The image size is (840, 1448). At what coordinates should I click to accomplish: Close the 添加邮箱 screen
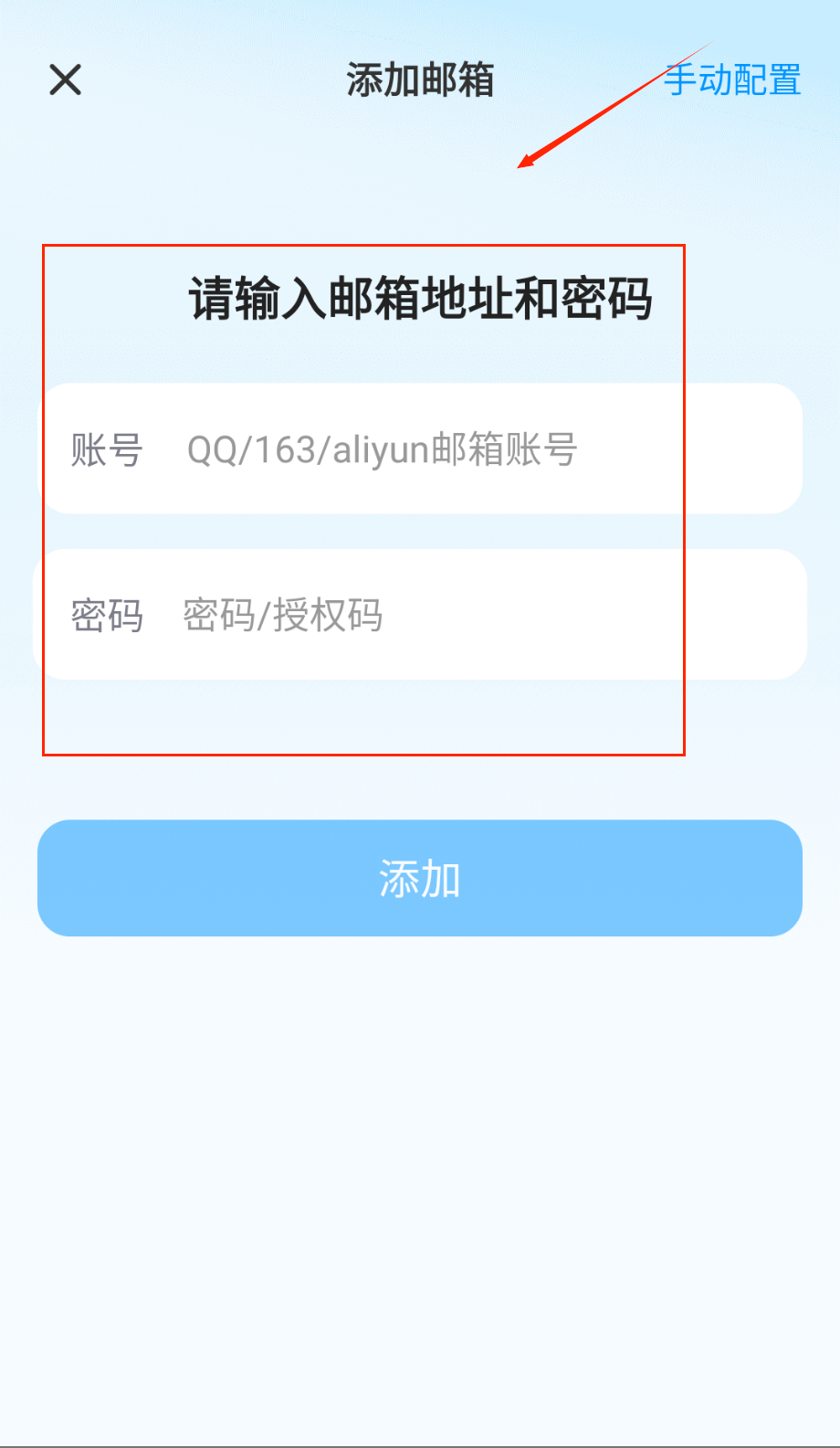tap(66, 80)
